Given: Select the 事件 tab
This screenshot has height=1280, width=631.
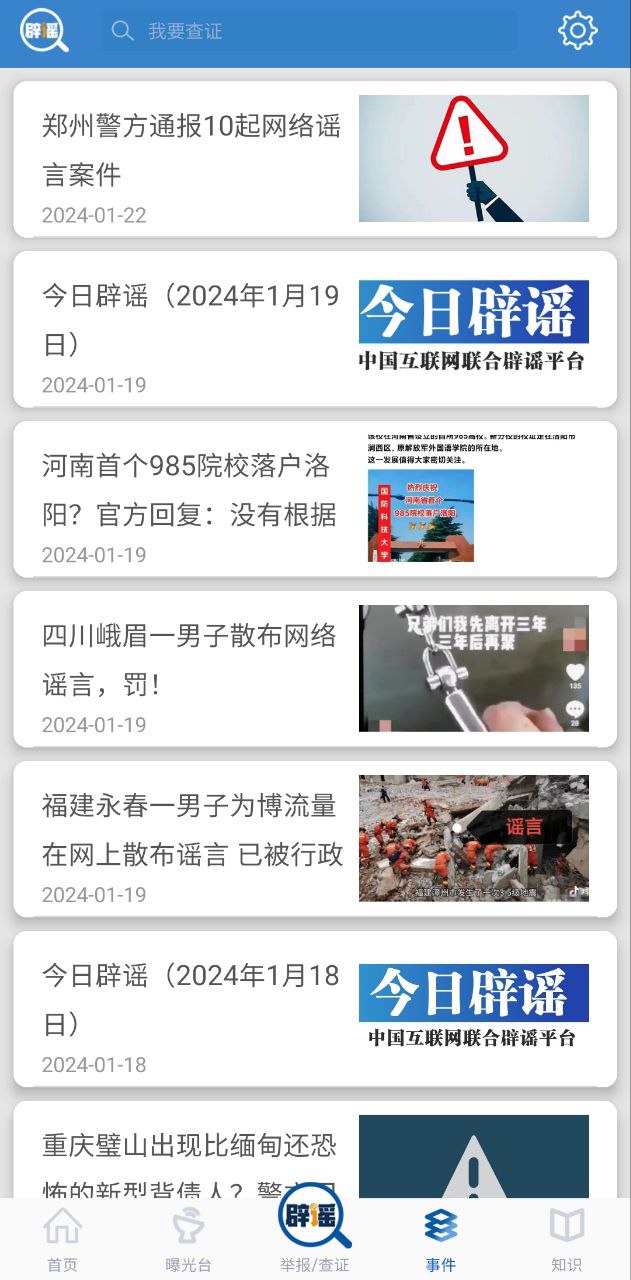Looking at the screenshot, I should (441, 1238).
